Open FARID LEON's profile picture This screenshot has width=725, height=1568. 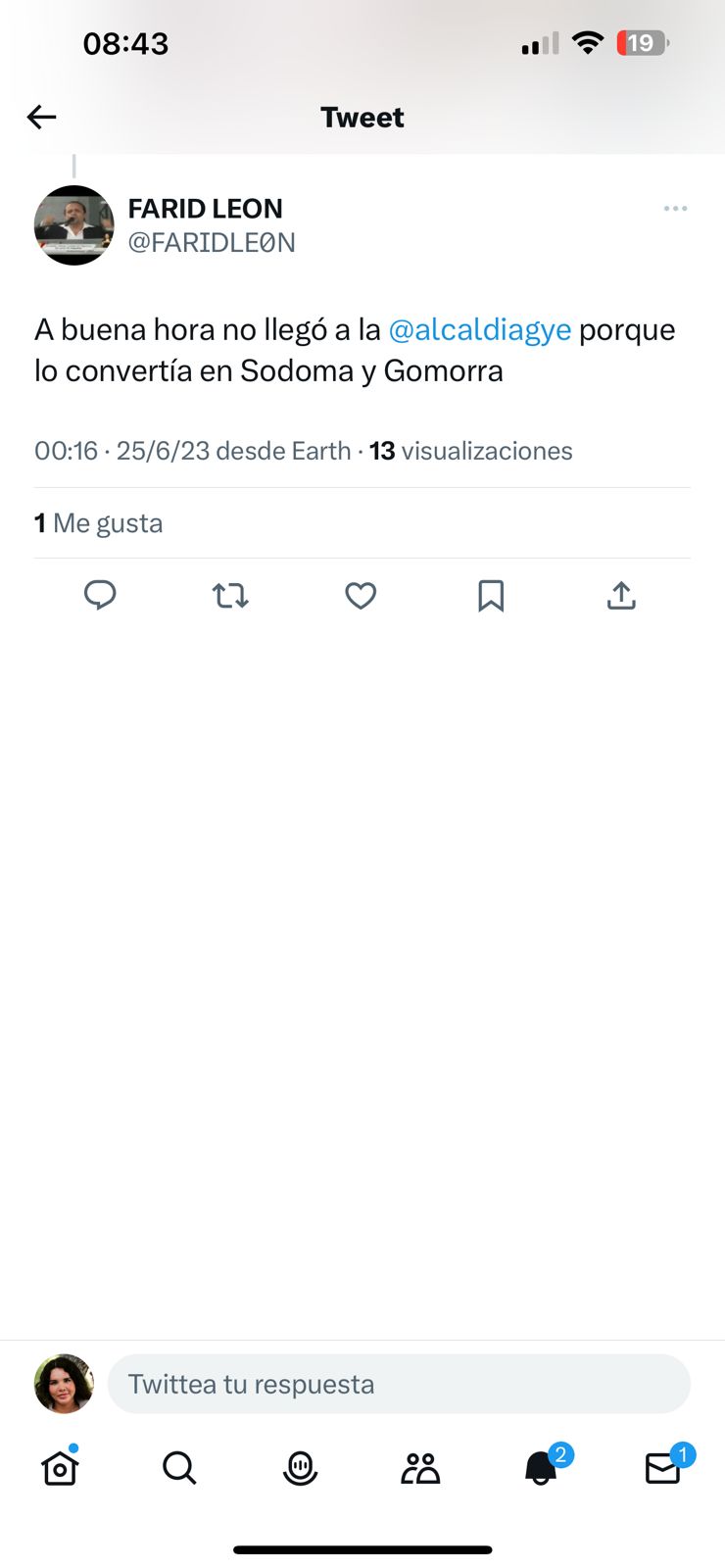[x=74, y=225]
